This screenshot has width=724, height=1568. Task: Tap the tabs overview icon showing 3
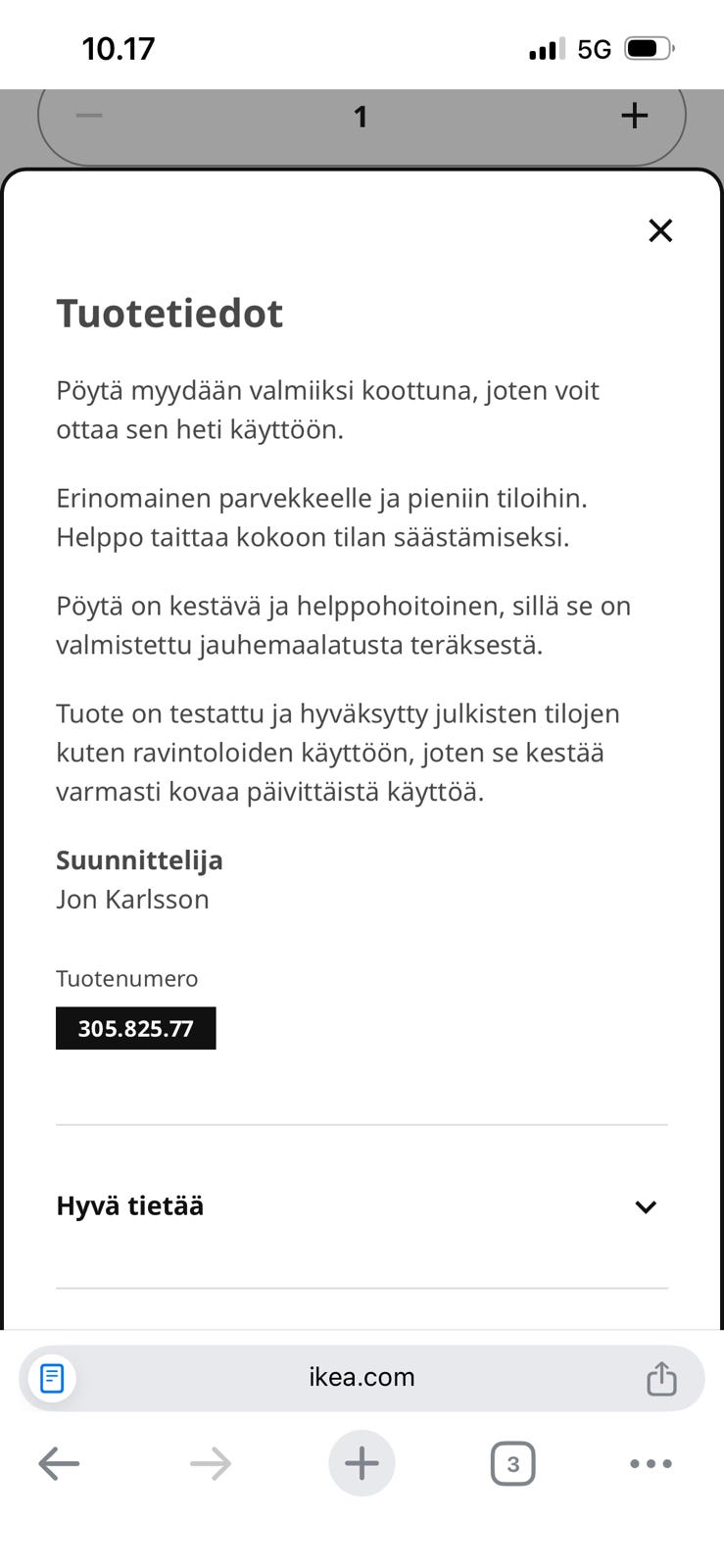point(512,1463)
